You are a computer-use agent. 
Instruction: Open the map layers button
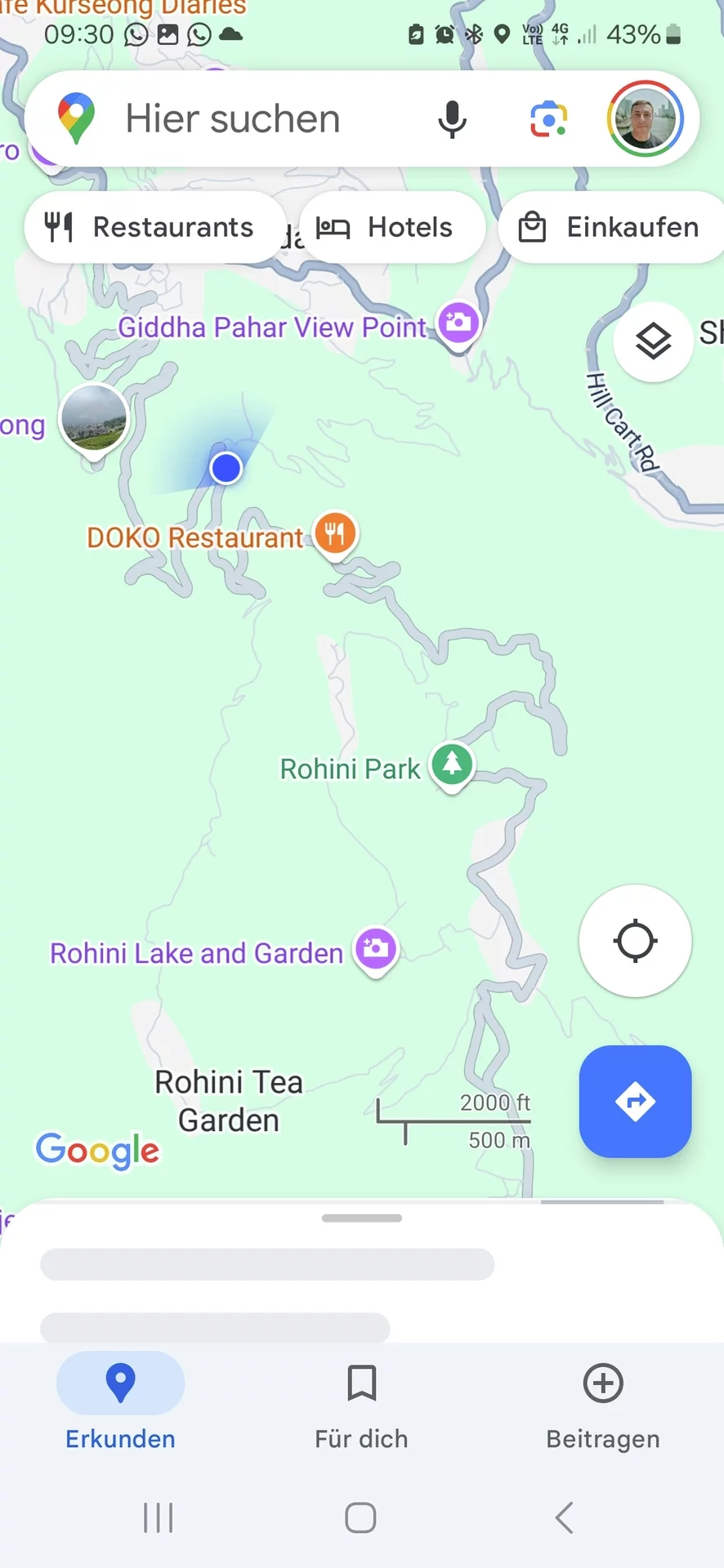tap(654, 341)
